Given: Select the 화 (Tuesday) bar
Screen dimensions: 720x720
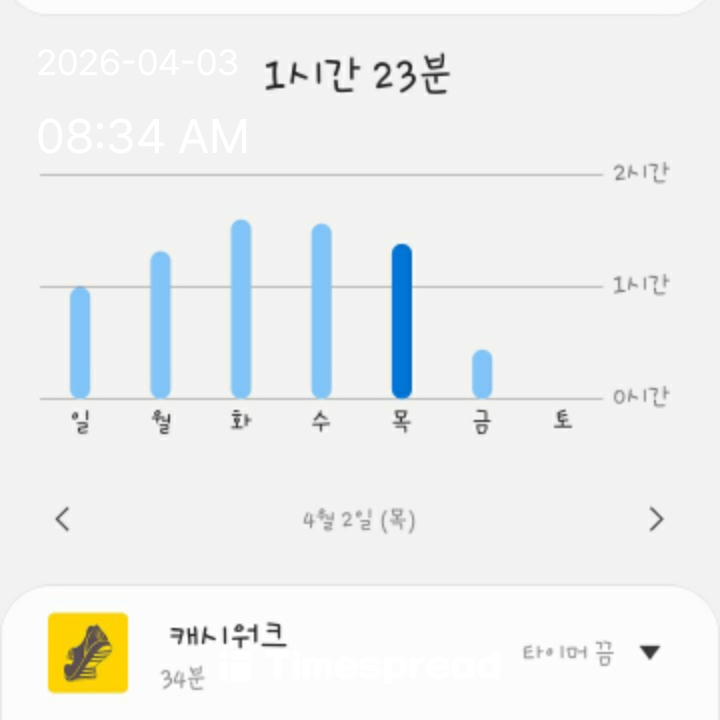Looking at the screenshot, I should pos(241,309).
